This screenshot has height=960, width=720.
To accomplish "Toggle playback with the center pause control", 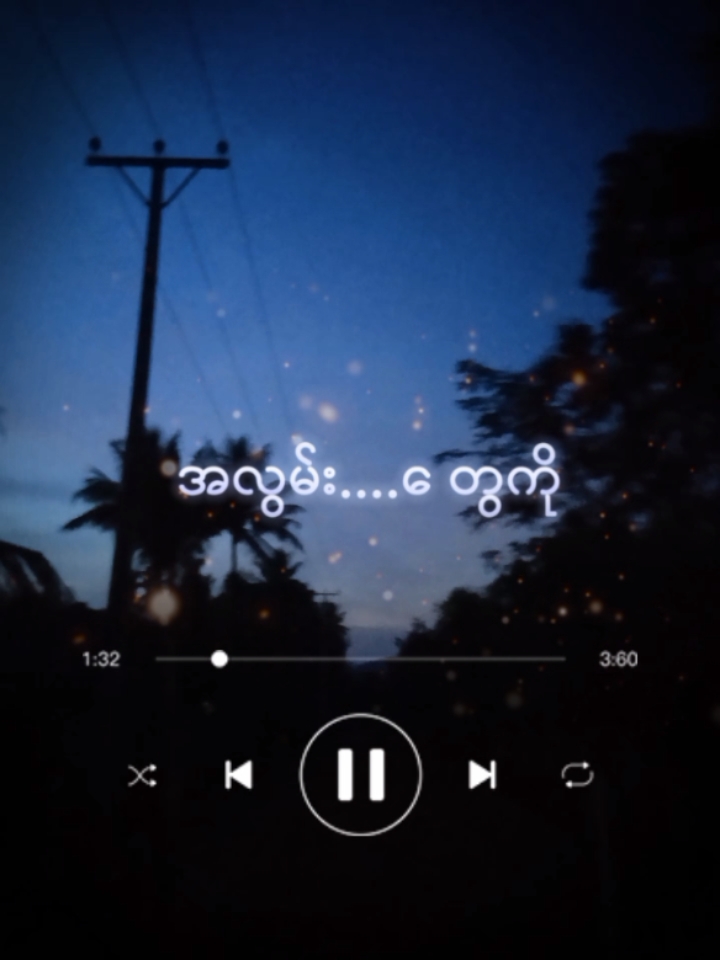I will click(360, 776).
